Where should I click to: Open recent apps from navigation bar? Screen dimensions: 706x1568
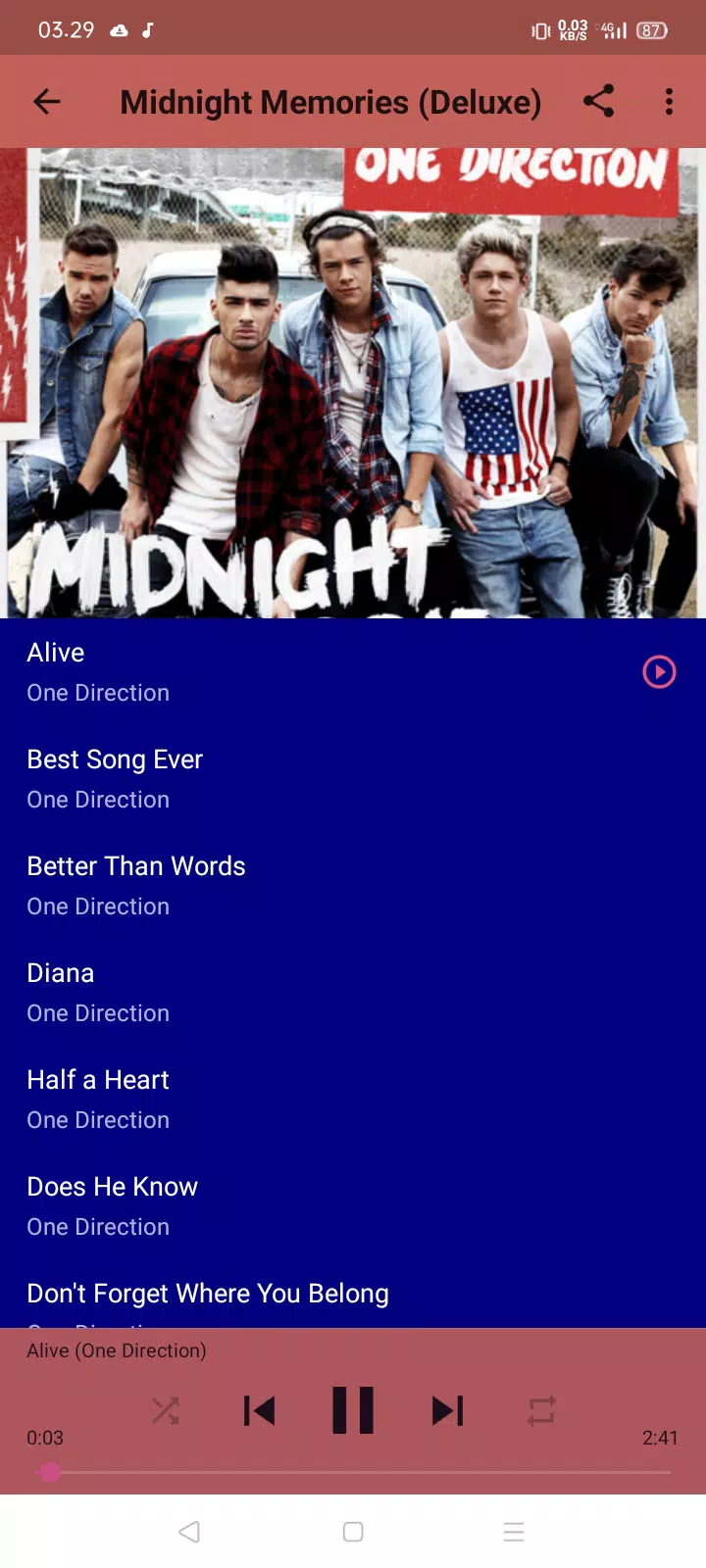(x=513, y=1531)
